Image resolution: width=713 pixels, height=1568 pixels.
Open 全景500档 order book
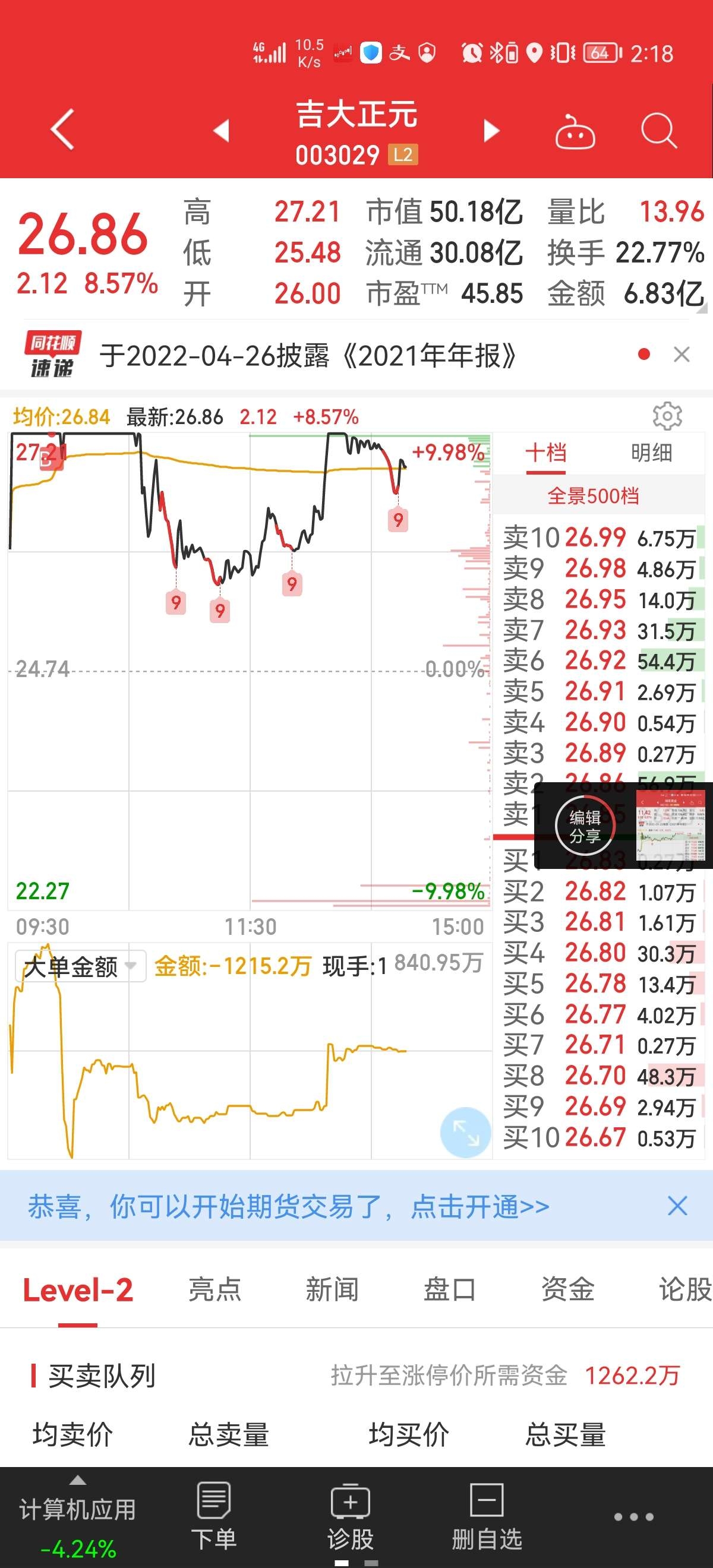[593, 496]
